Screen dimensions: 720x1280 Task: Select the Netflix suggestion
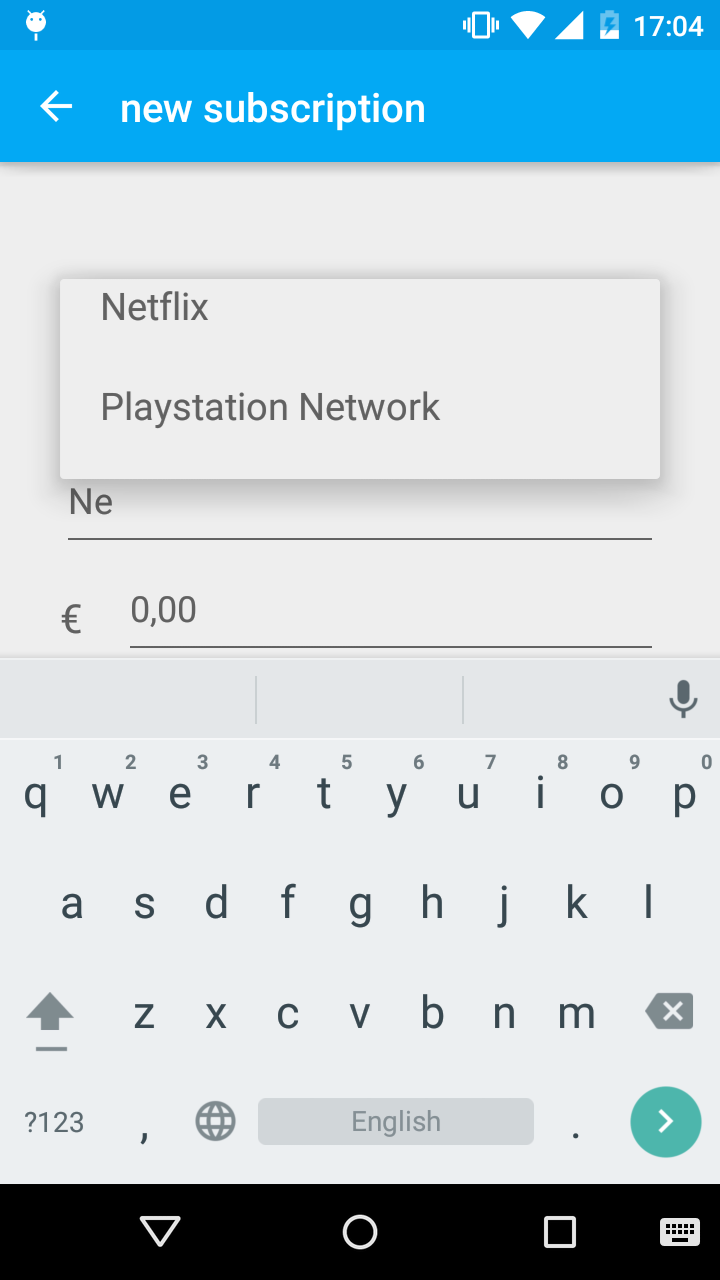pyautogui.click(x=155, y=307)
